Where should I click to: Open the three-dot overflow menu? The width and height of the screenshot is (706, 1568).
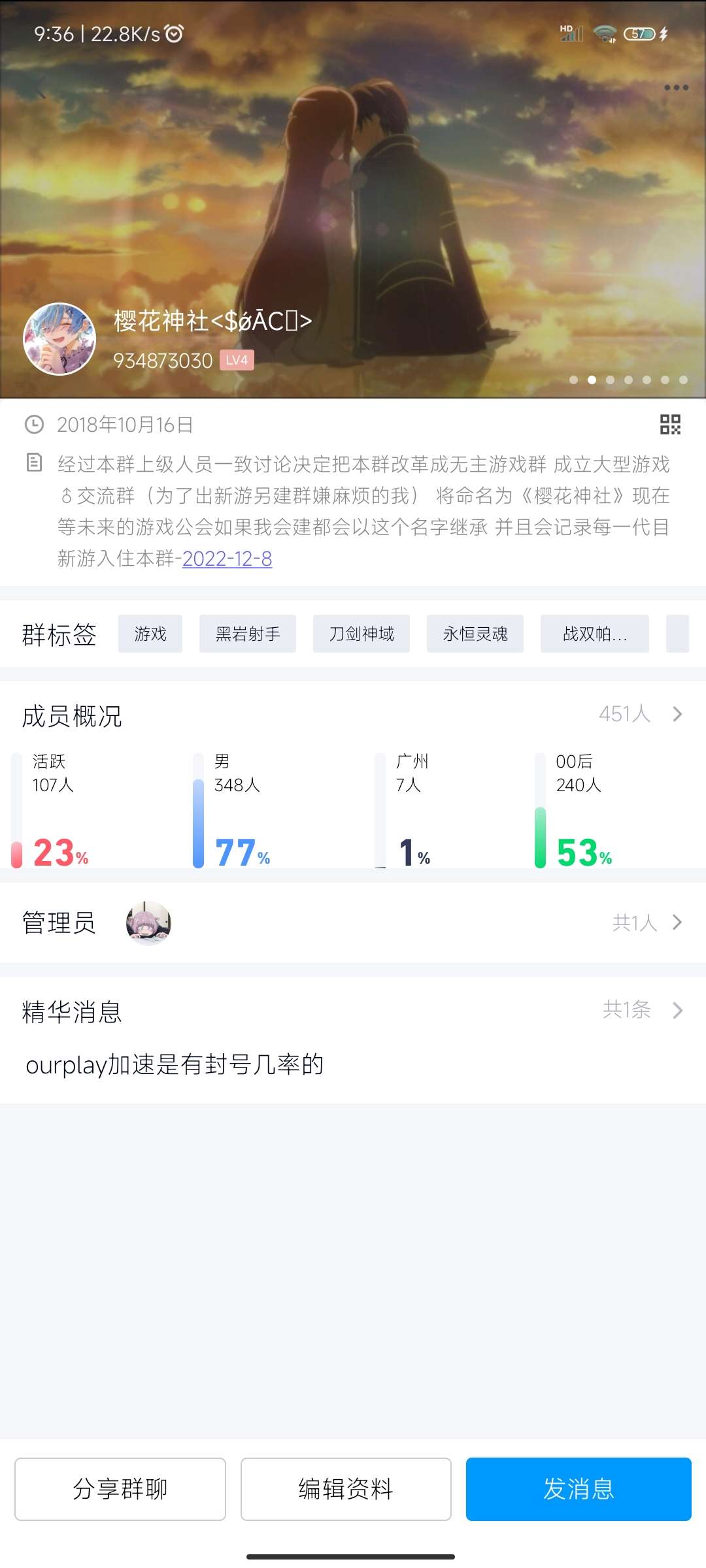point(676,88)
